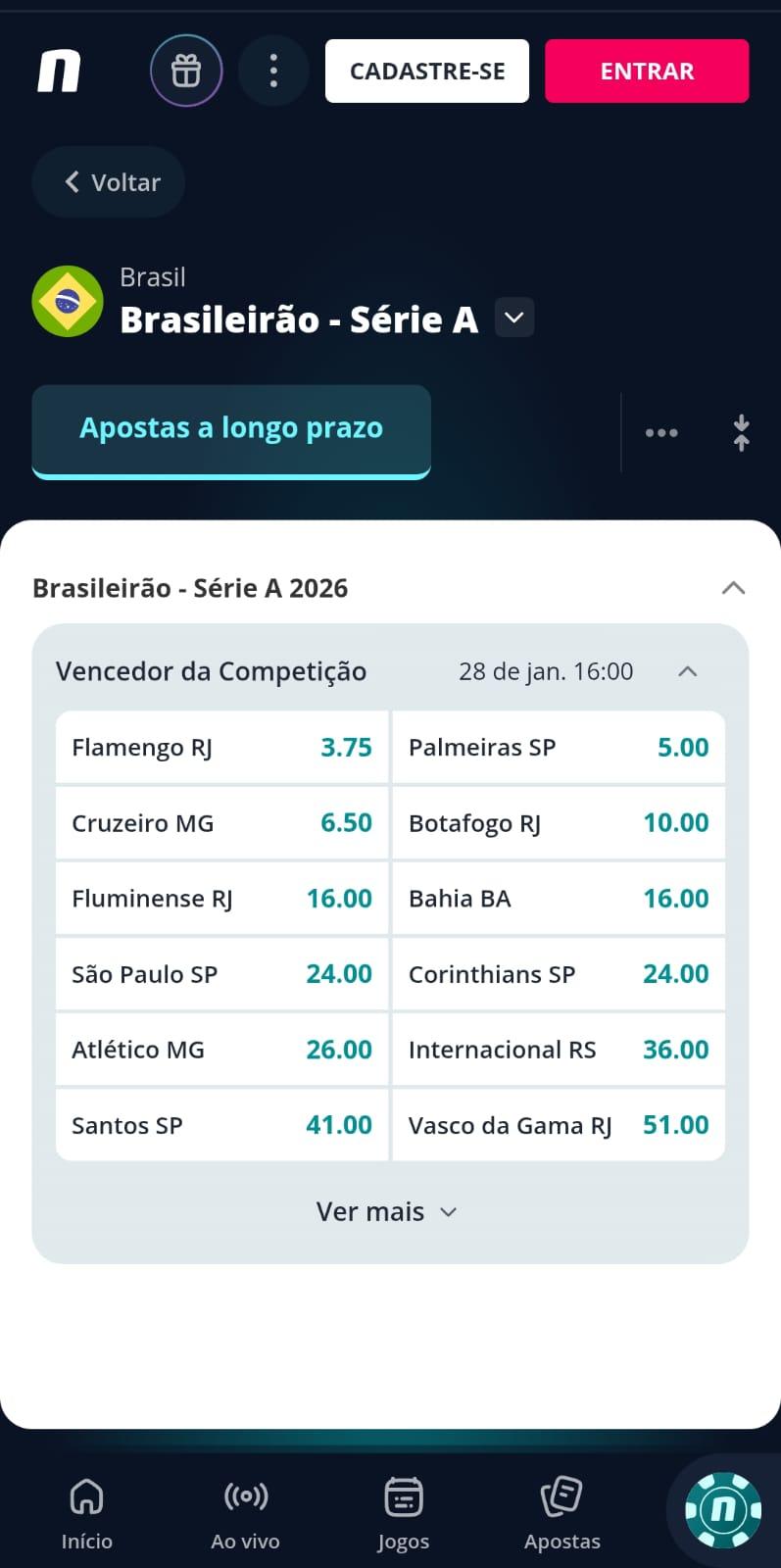Open the Jogos games section

tap(403, 1509)
